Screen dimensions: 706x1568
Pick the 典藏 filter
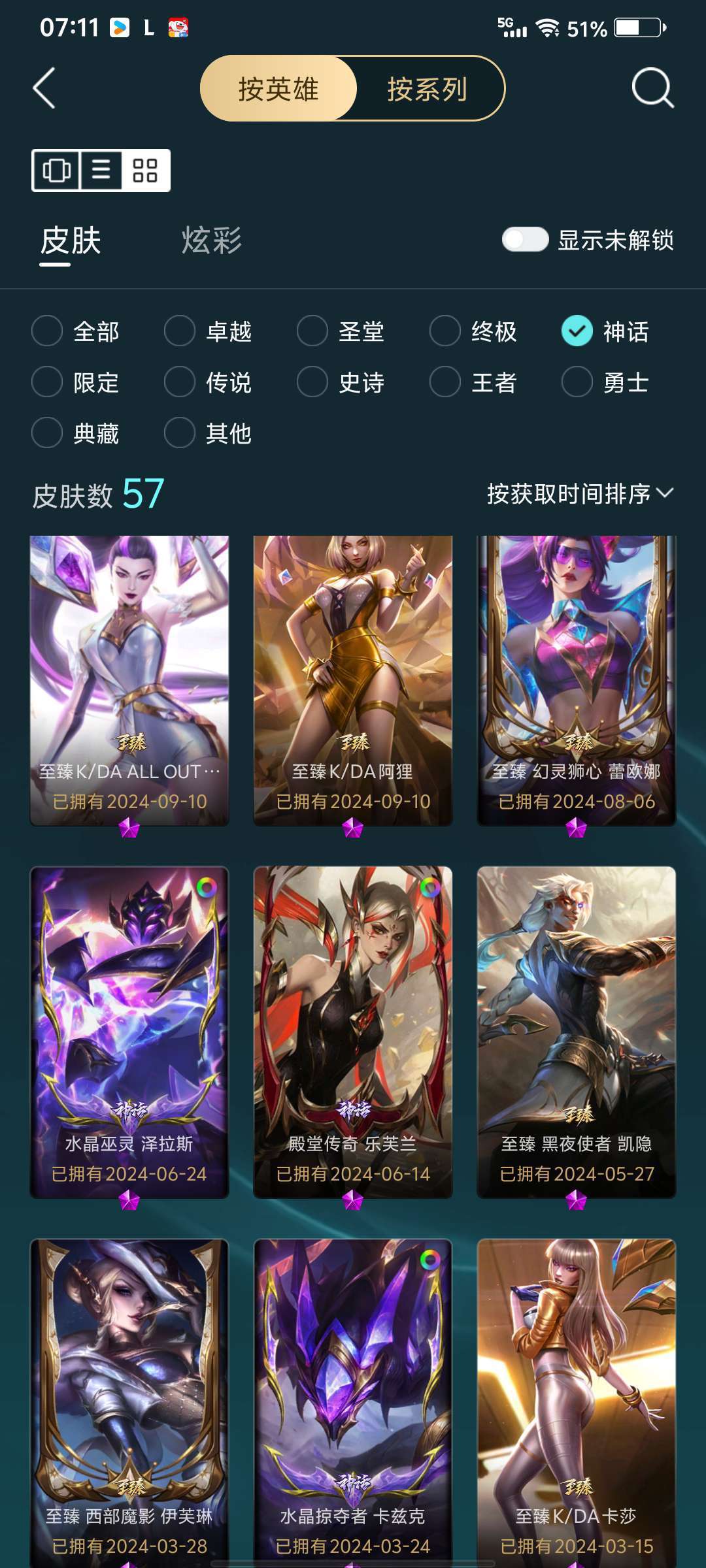coord(76,433)
